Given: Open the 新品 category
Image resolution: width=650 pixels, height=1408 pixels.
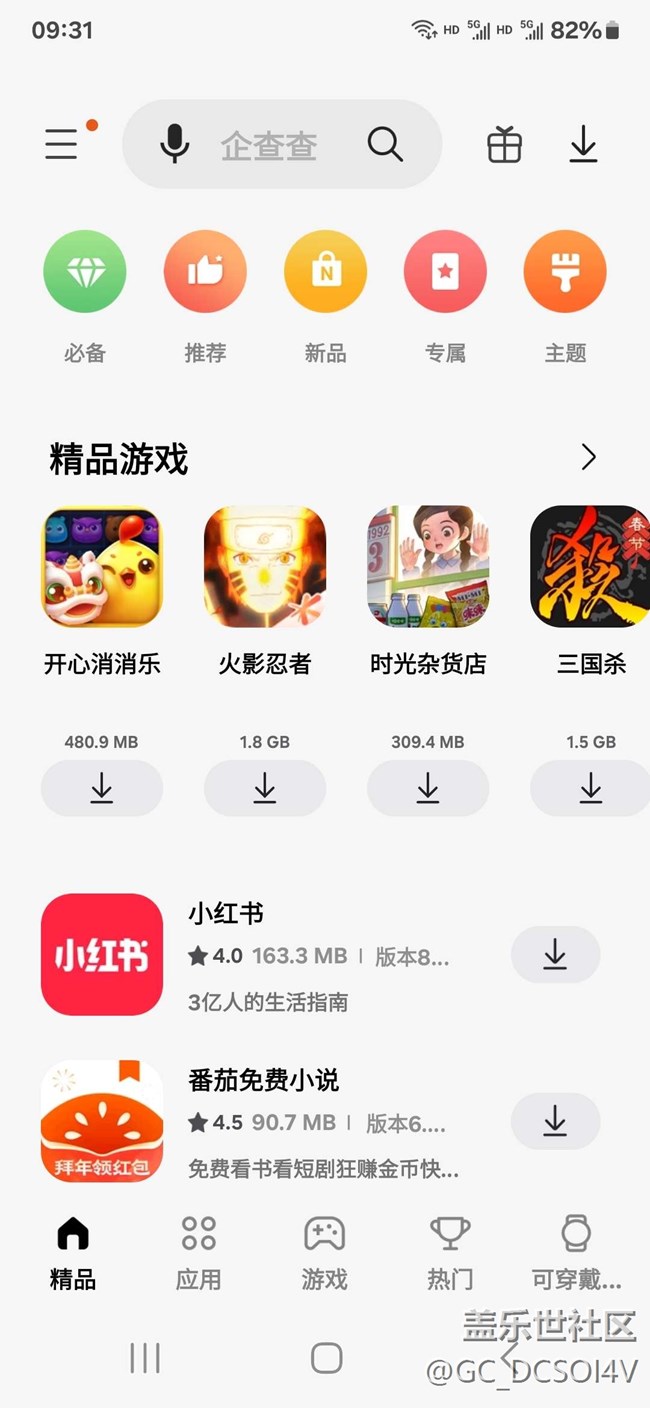Looking at the screenshot, I should pyautogui.click(x=325, y=272).
